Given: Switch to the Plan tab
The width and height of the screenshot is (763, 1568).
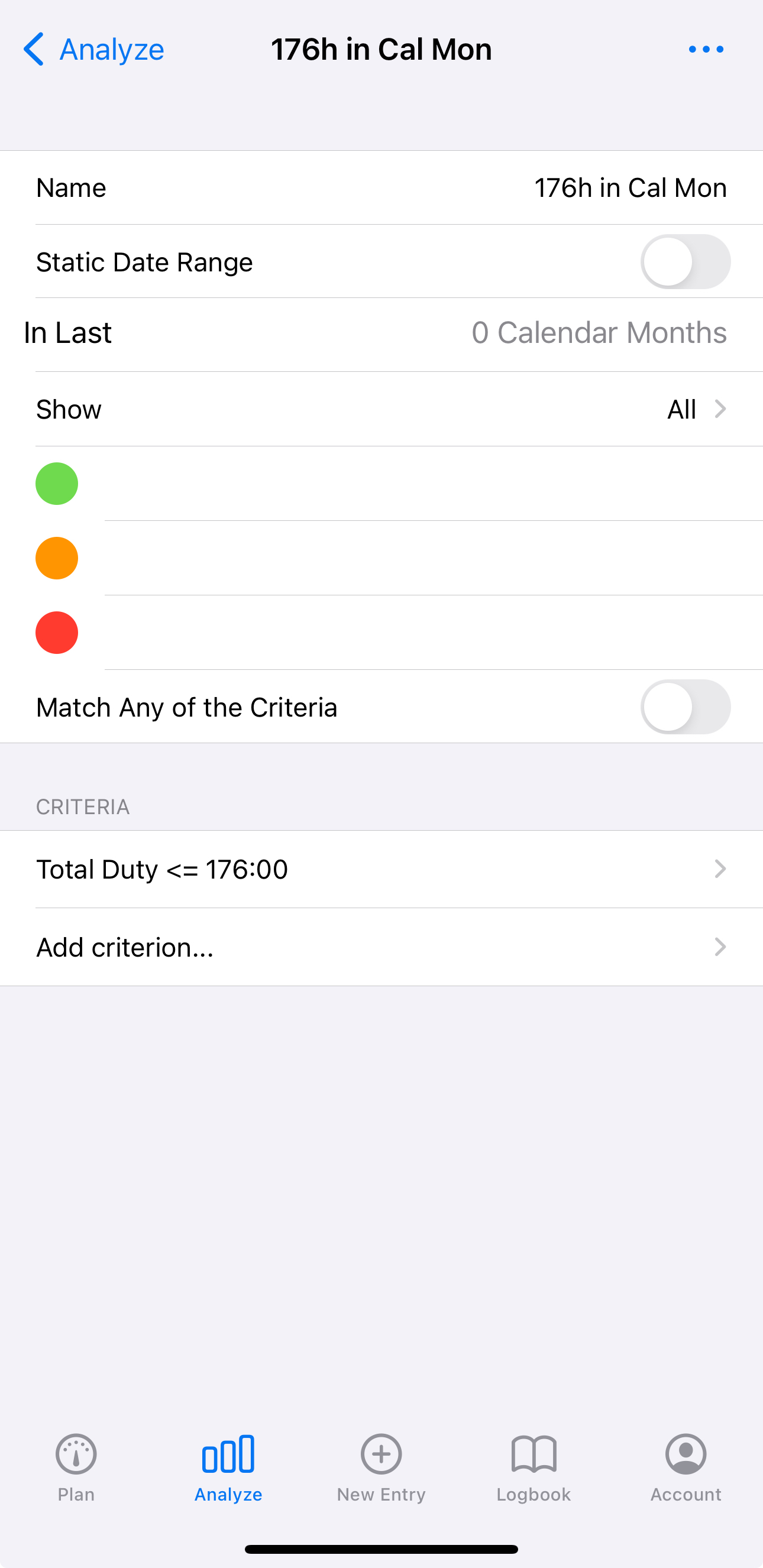Looking at the screenshot, I should pos(76,1468).
